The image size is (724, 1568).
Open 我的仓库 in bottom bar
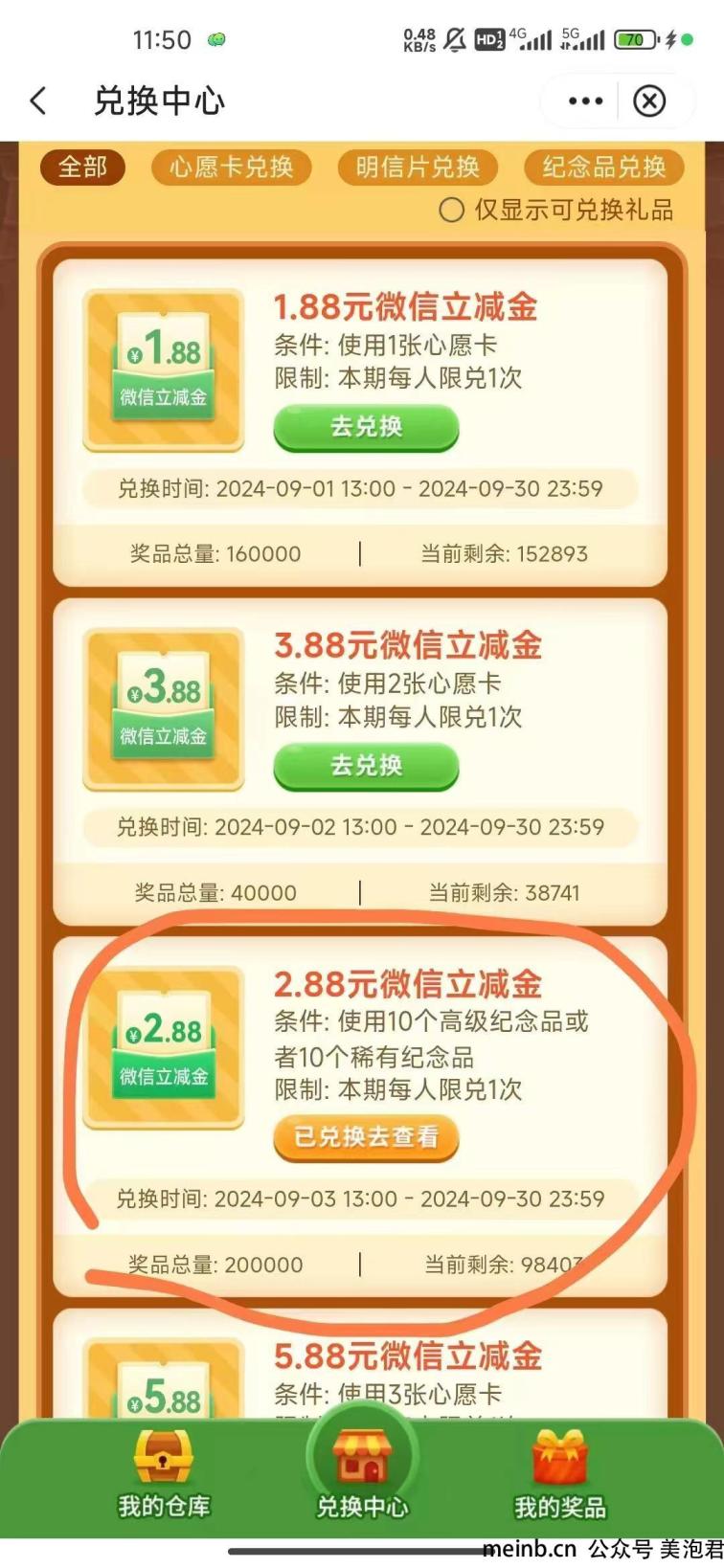pos(164,1474)
